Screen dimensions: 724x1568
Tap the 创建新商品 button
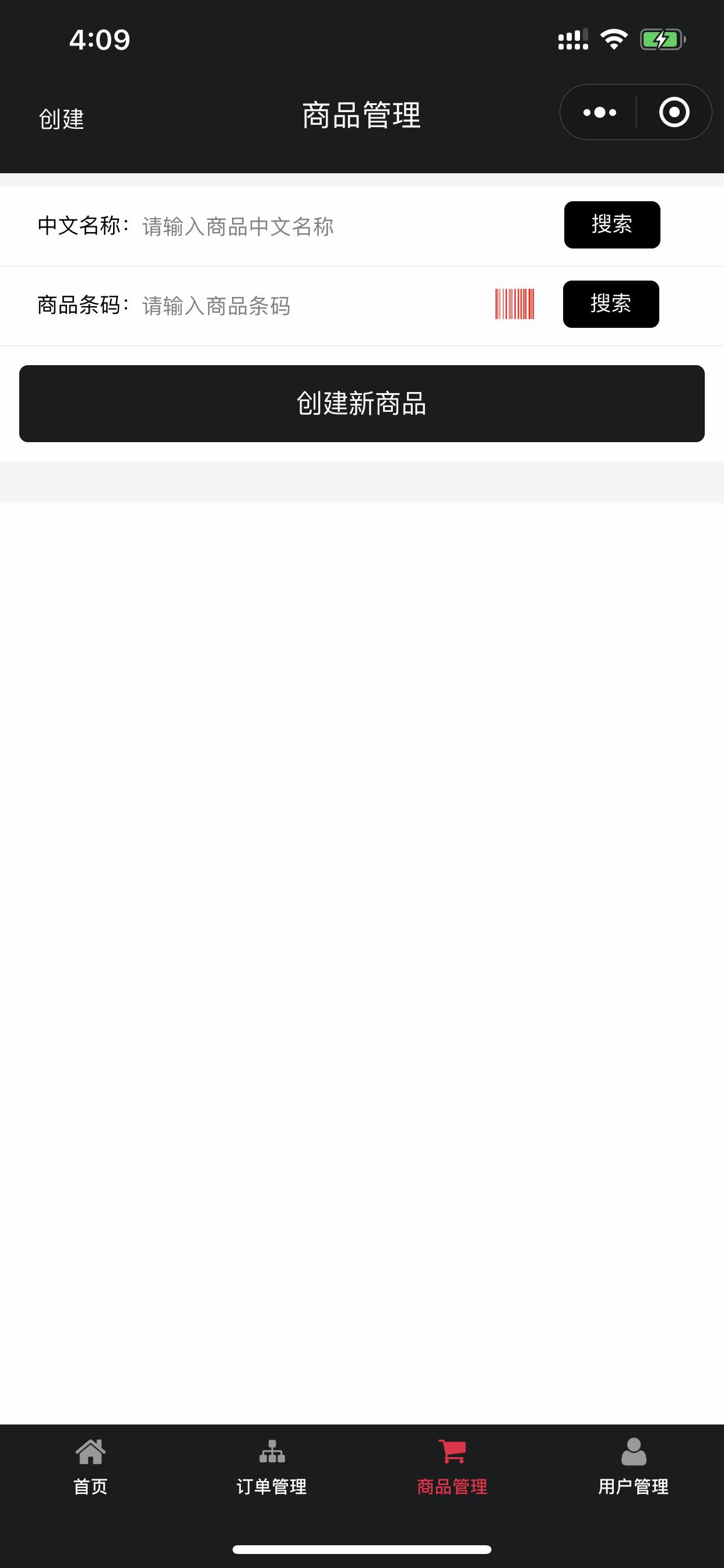pos(362,404)
